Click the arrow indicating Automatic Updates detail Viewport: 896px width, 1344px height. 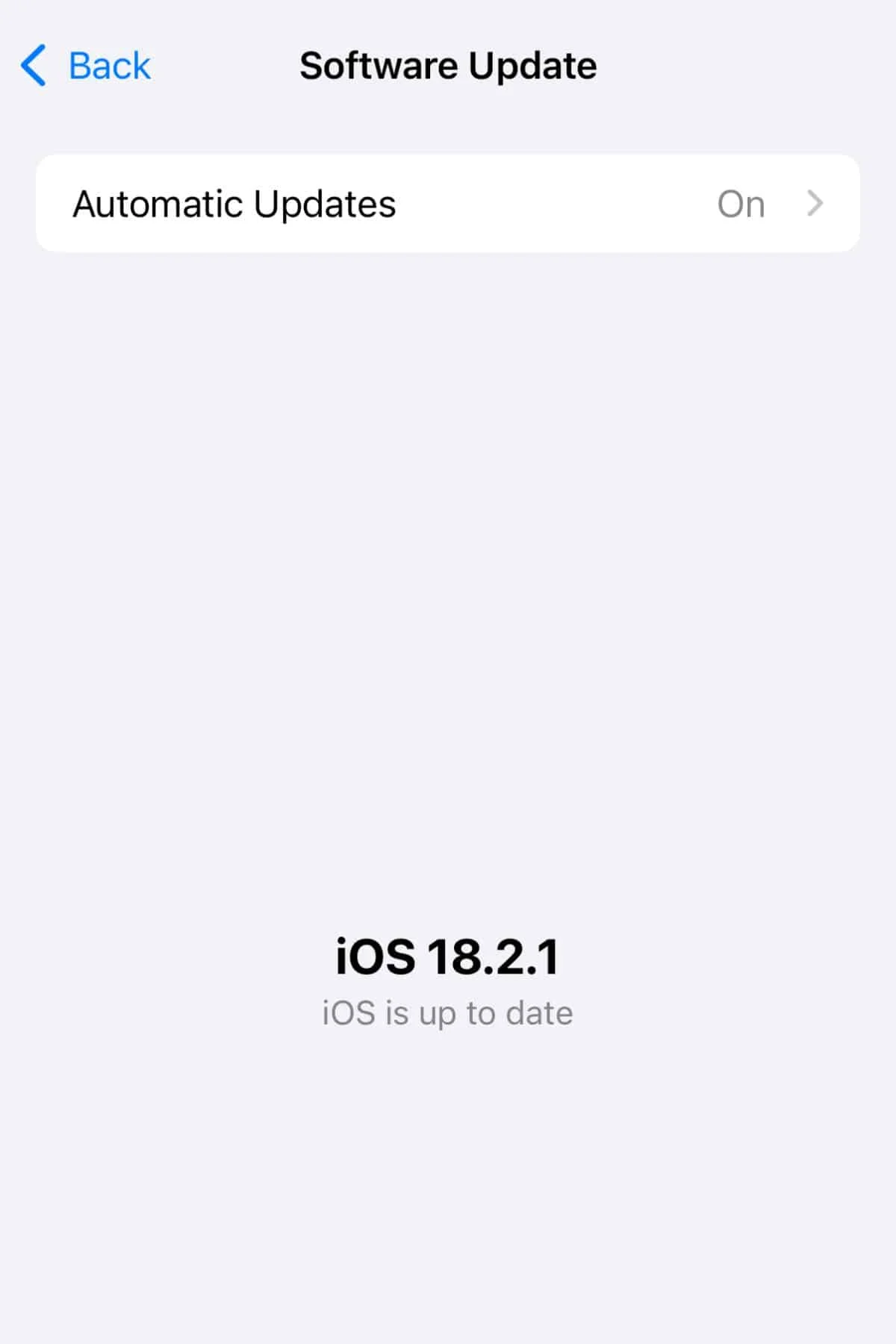[816, 203]
